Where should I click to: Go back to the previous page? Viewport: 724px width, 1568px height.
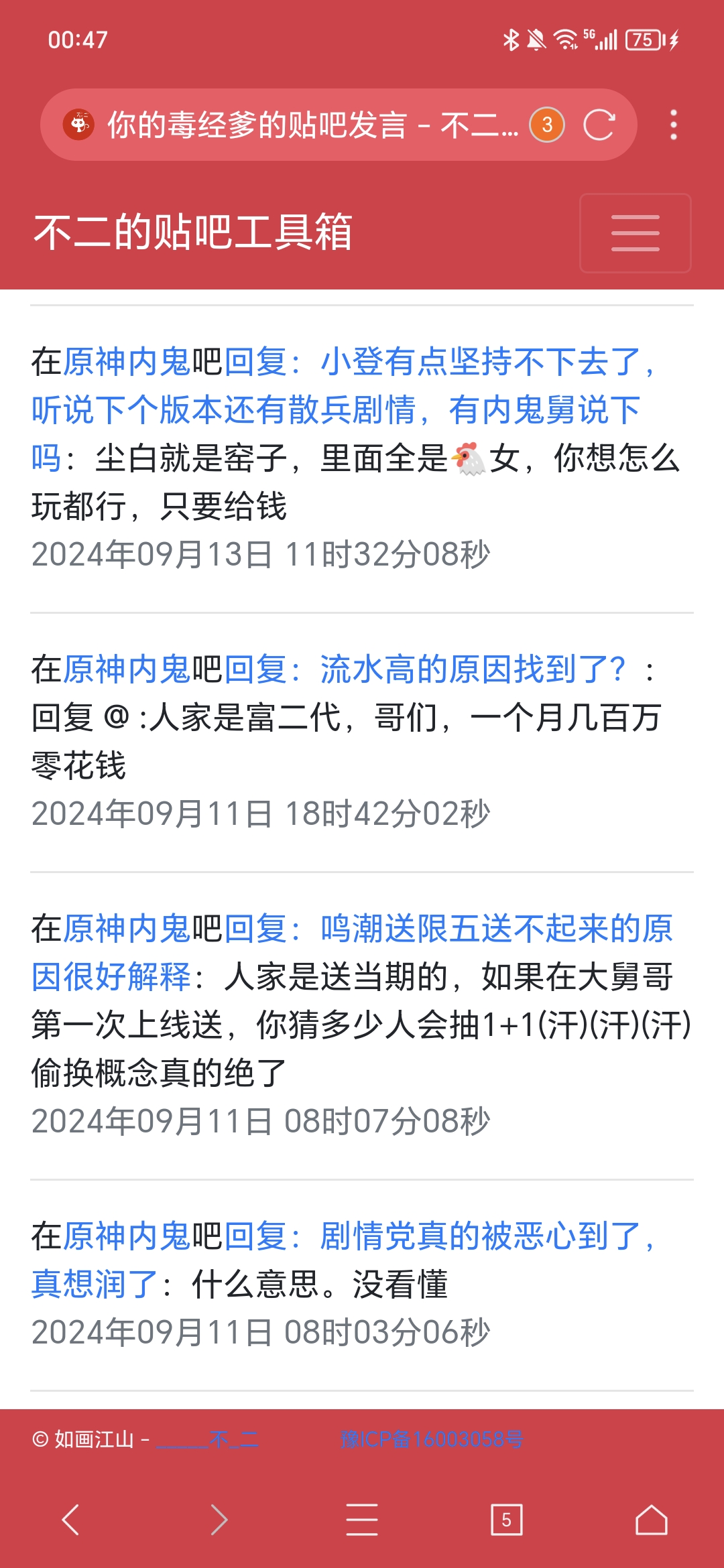(71, 1519)
